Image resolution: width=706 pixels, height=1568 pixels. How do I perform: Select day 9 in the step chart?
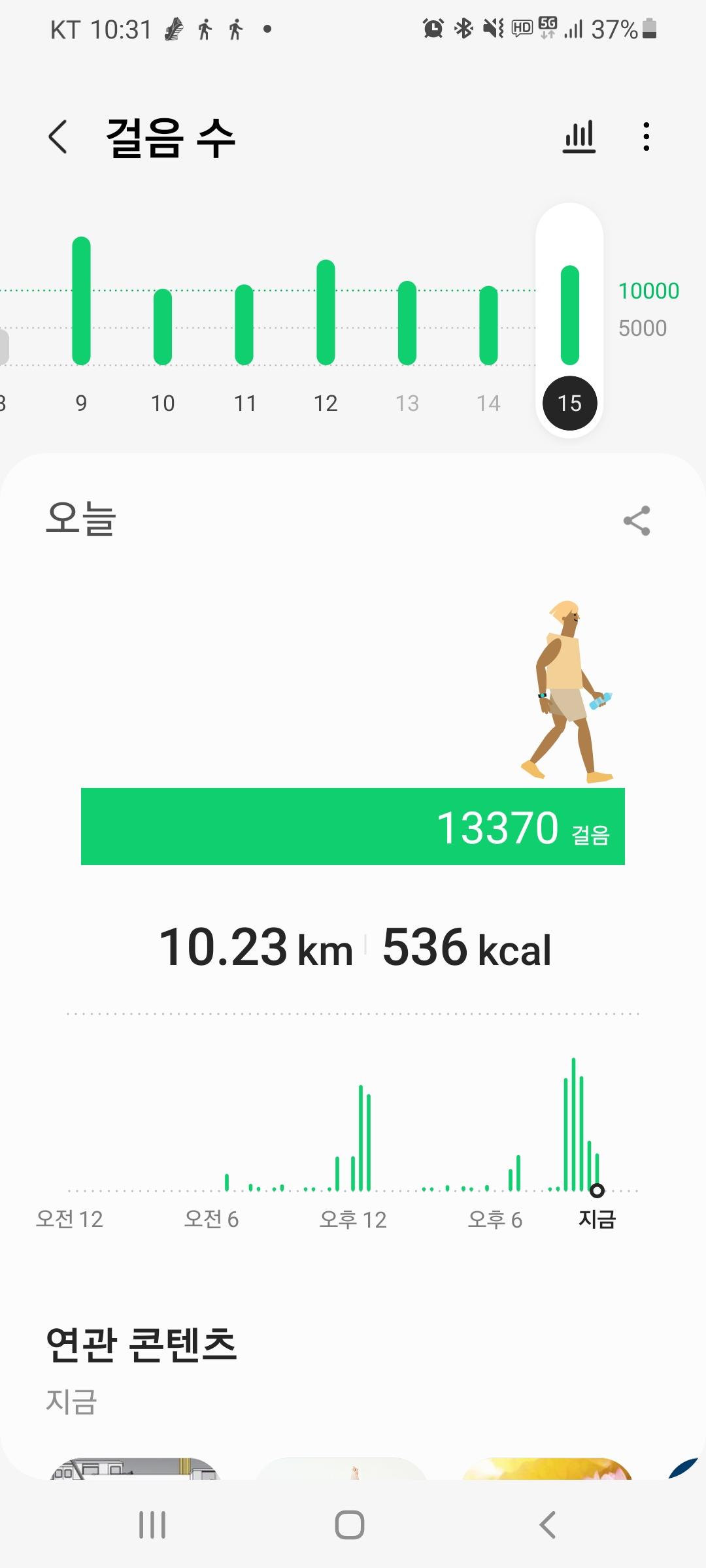[x=81, y=320]
